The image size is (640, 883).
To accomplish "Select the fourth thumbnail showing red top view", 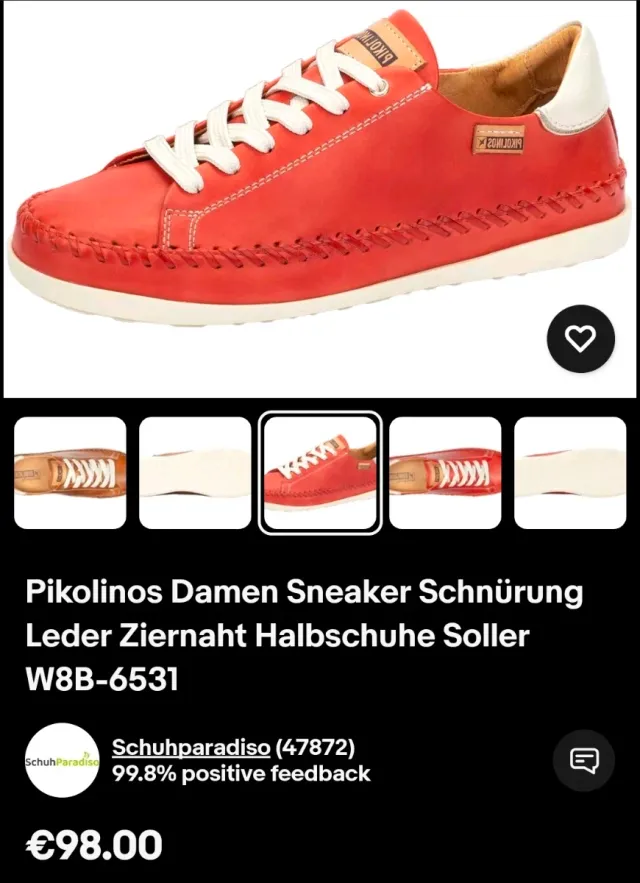I will point(445,473).
